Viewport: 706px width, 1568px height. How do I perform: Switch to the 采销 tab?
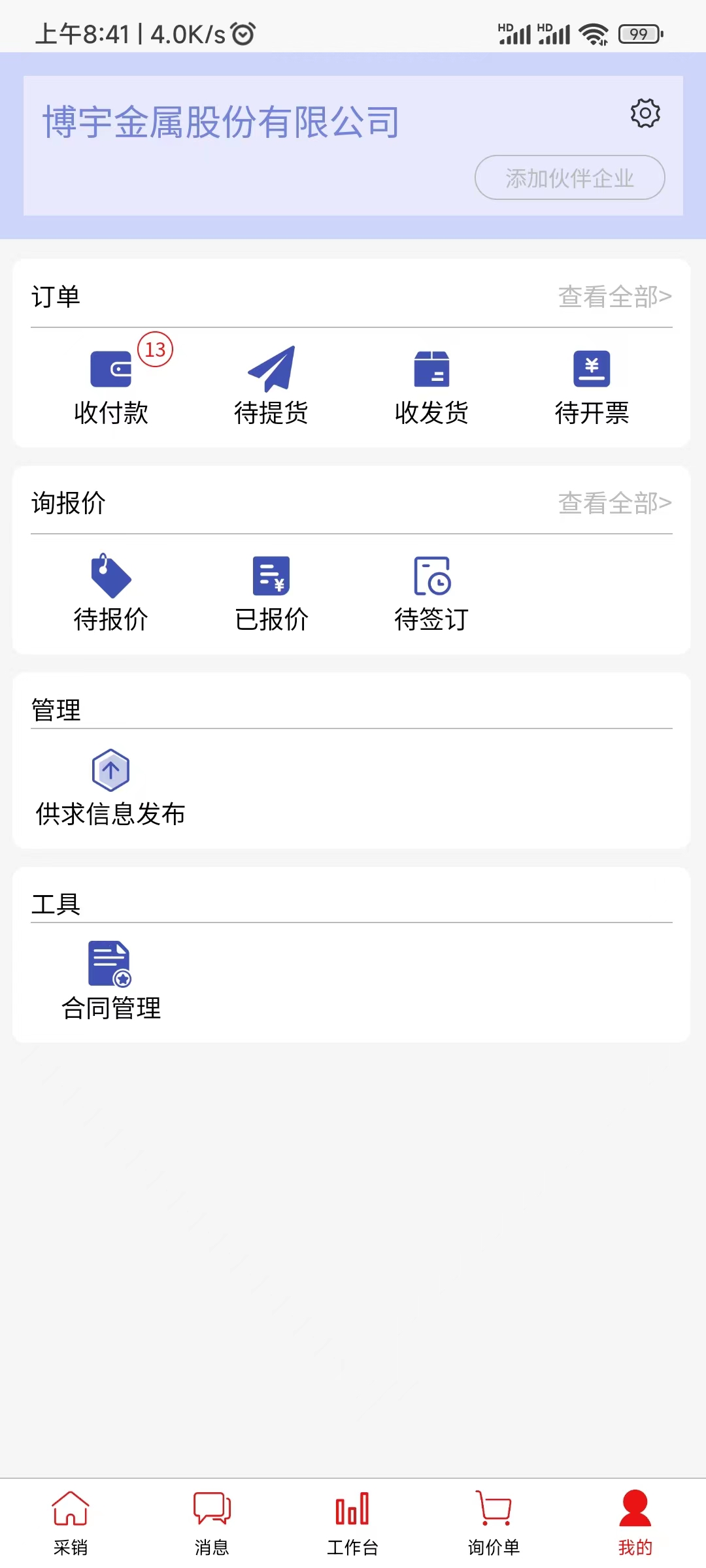tap(71, 1522)
